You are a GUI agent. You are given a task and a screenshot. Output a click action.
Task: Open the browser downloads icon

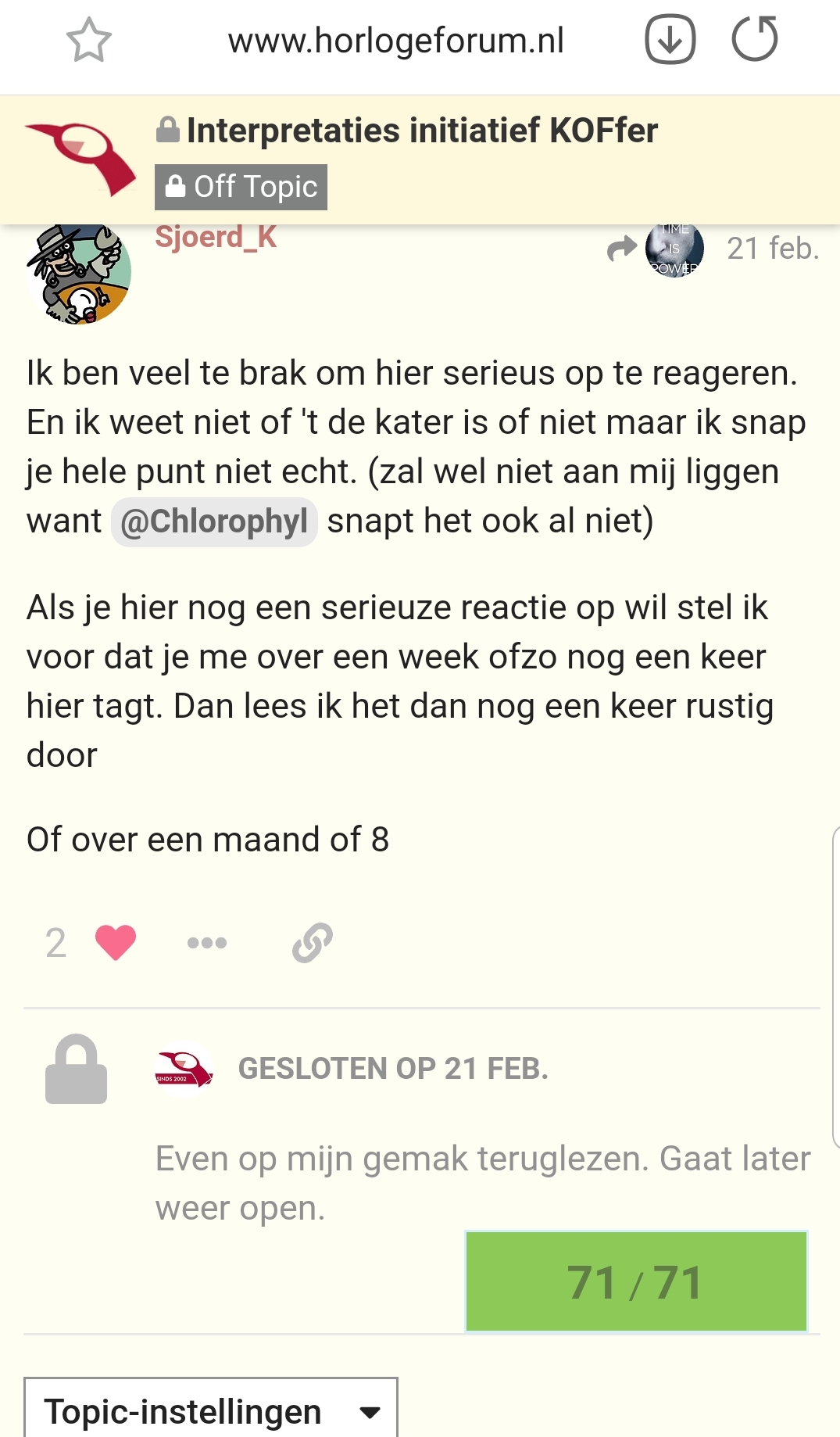click(x=670, y=40)
